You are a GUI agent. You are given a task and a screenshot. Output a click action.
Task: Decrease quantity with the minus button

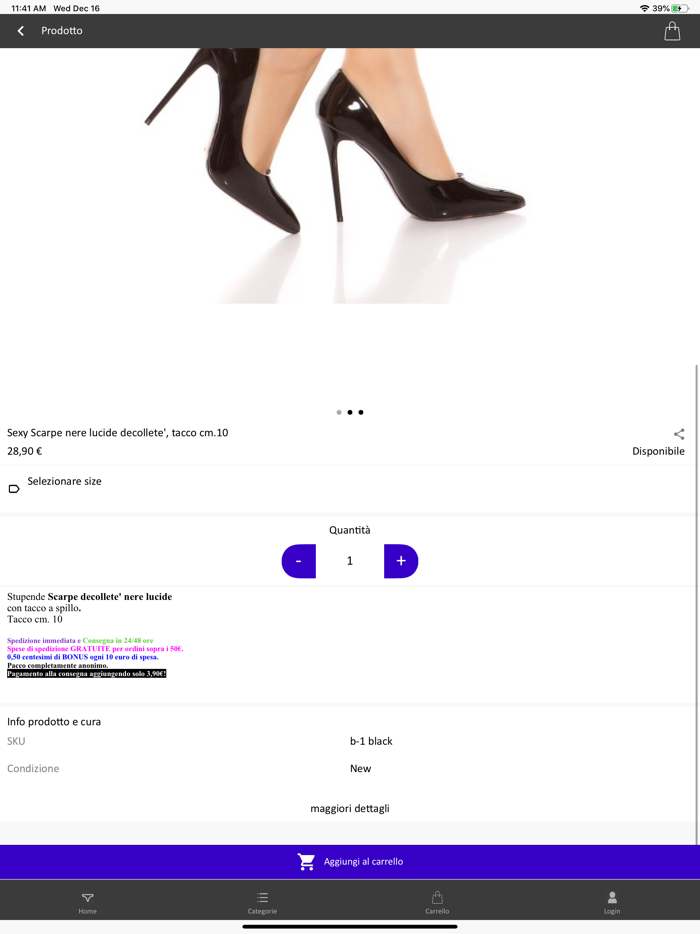point(299,561)
